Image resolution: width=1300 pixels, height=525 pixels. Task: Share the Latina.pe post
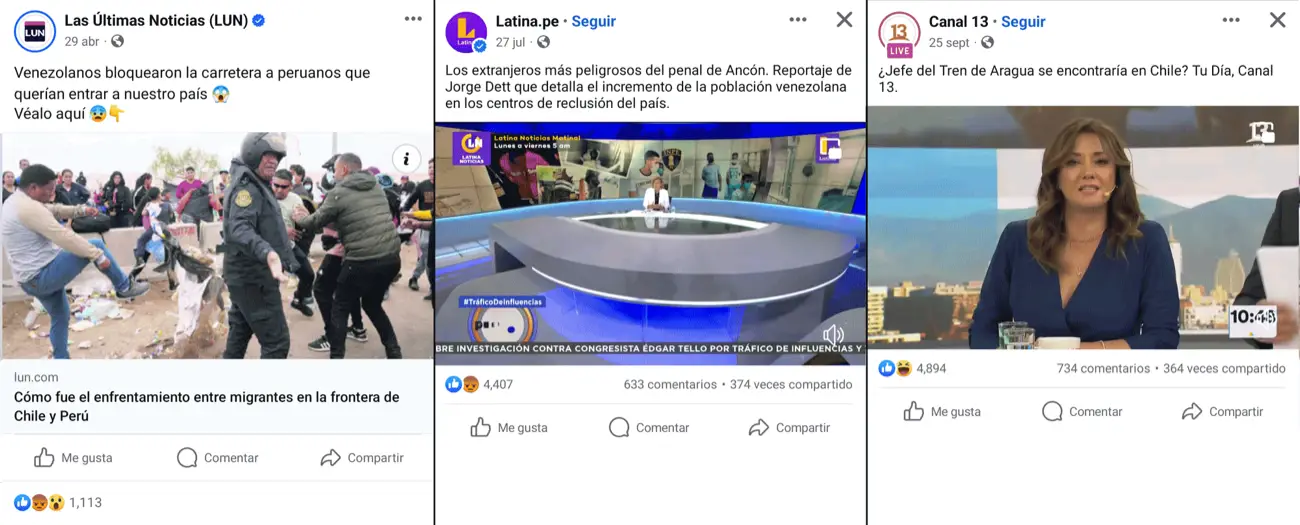pyautogui.click(x=789, y=427)
